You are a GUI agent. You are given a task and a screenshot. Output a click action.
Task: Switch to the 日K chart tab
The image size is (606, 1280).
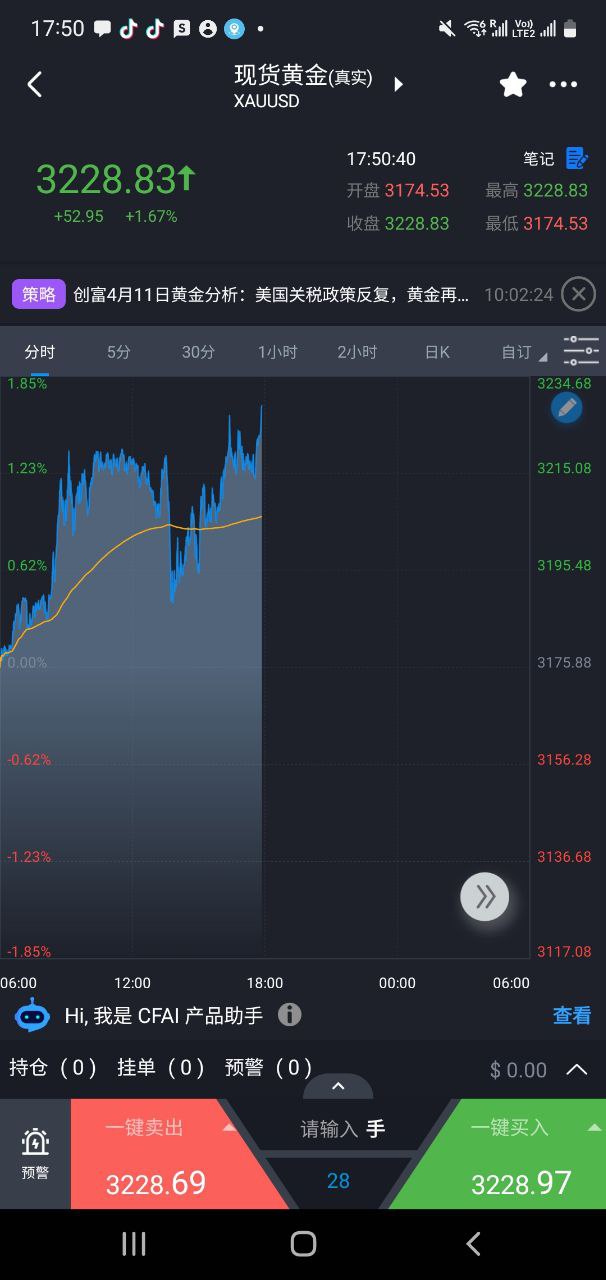(437, 352)
